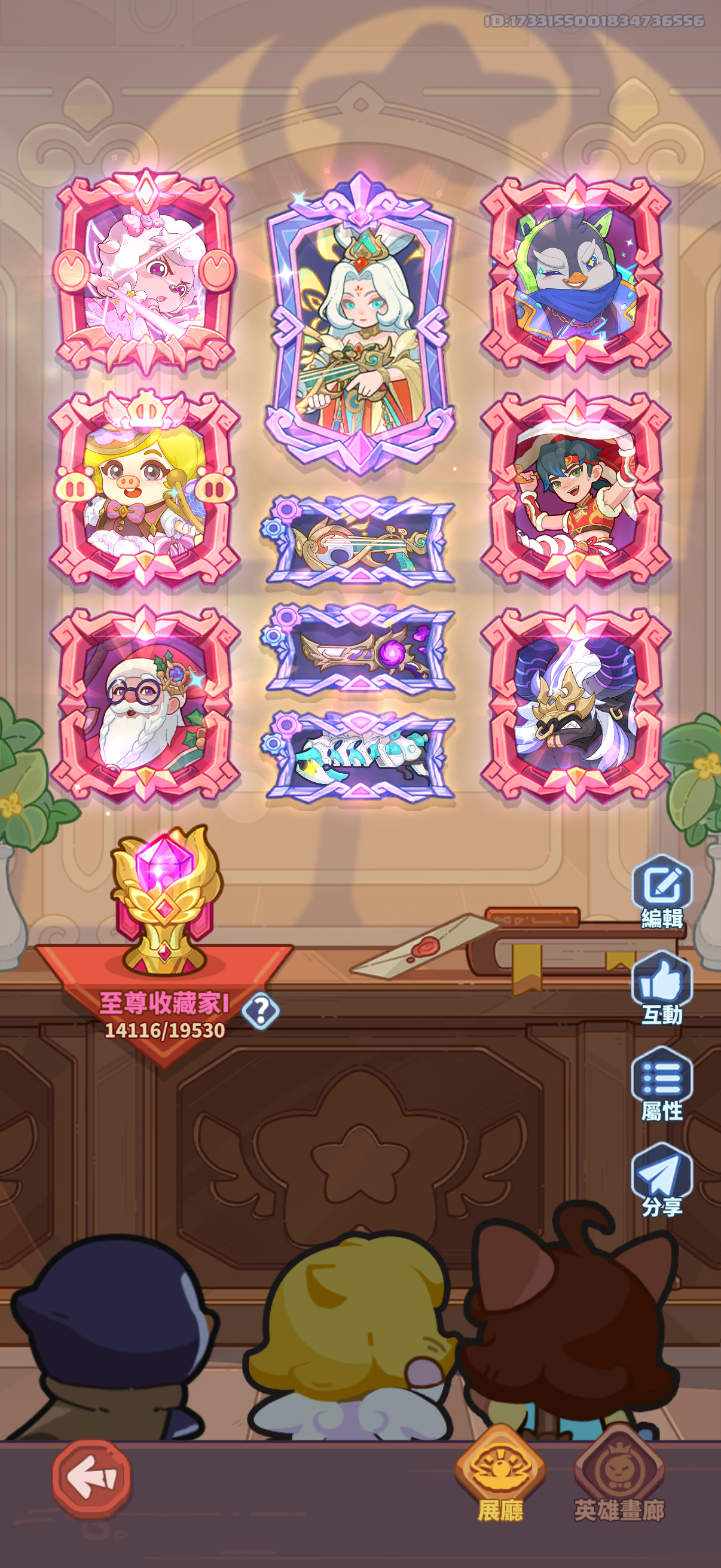View the masked white-haired warrior frame
The image size is (721, 1568).
click(576, 705)
